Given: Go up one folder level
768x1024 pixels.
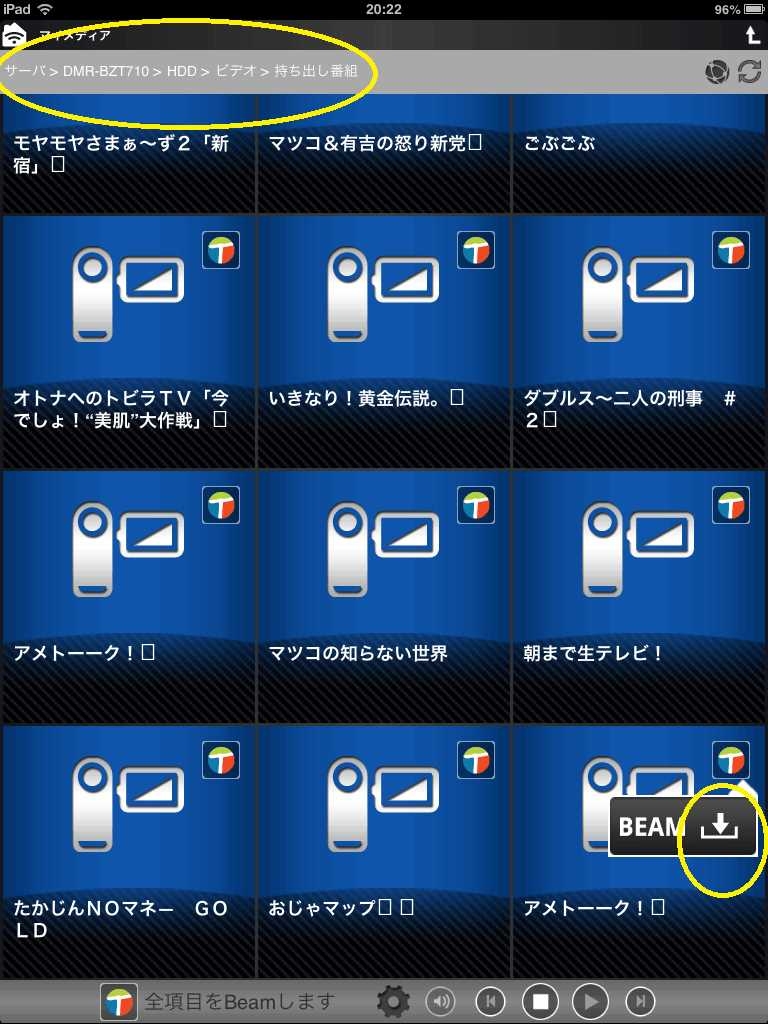Looking at the screenshot, I should point(752,35).
